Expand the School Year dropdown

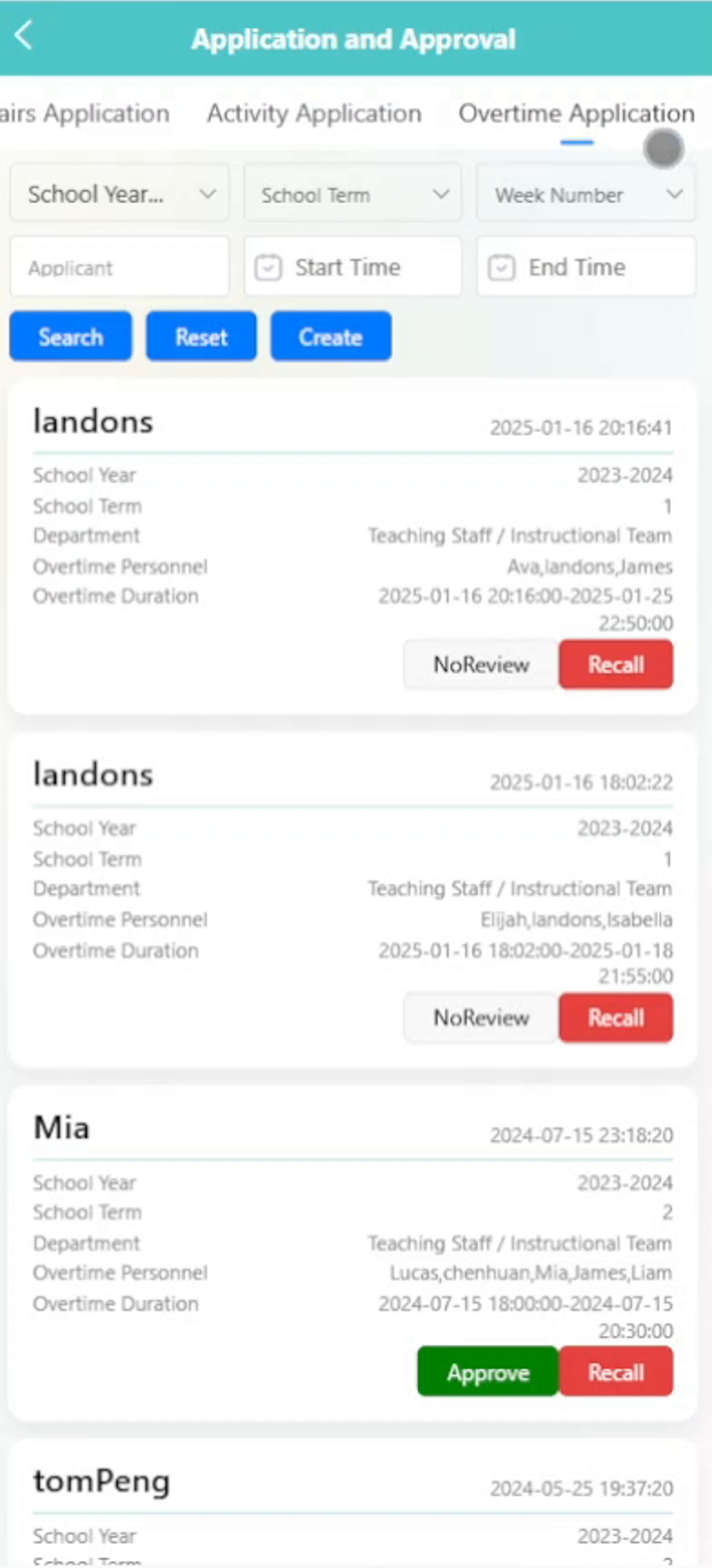[119, 194]
